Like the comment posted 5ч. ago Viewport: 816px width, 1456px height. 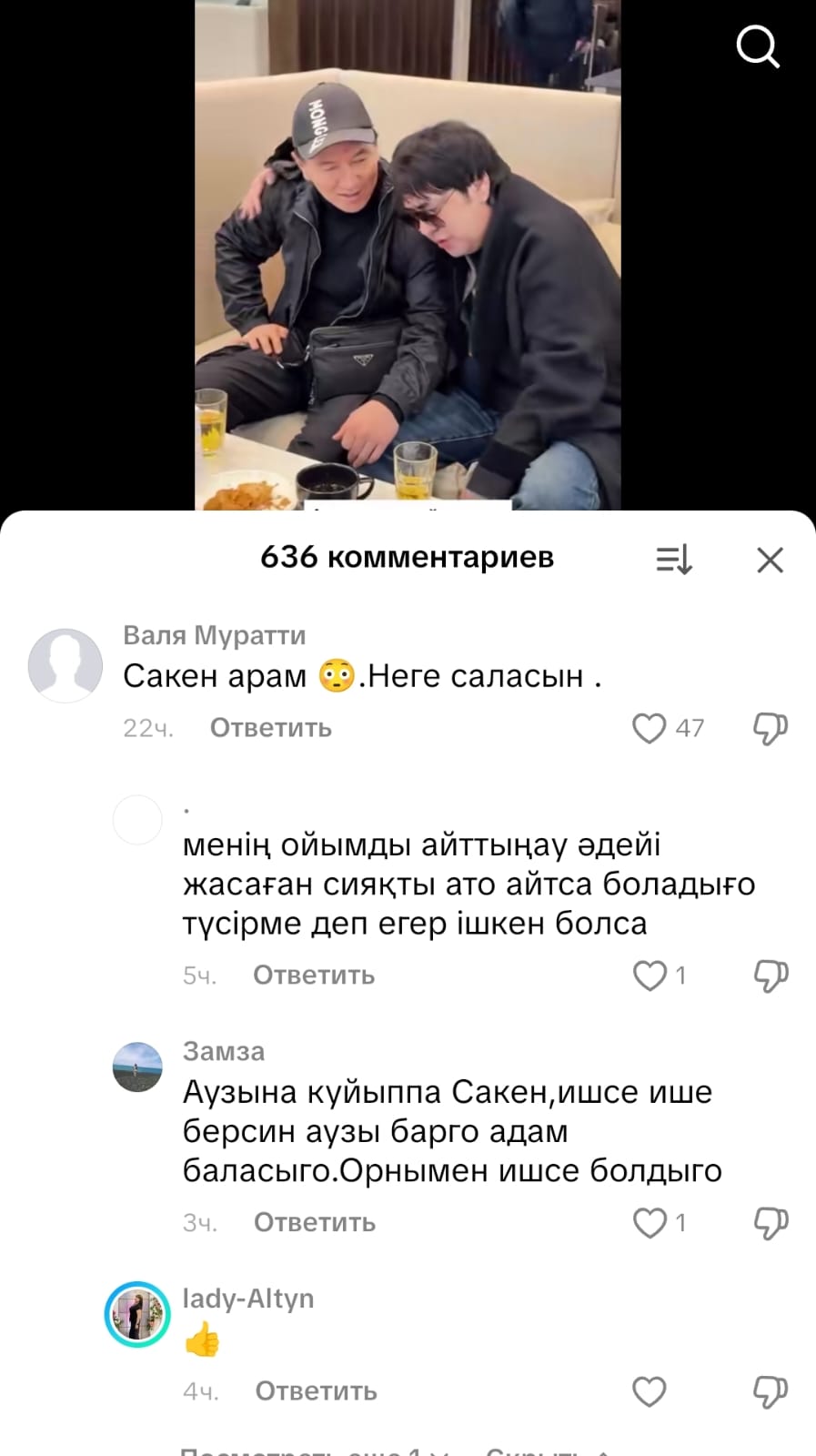point(650,976)
